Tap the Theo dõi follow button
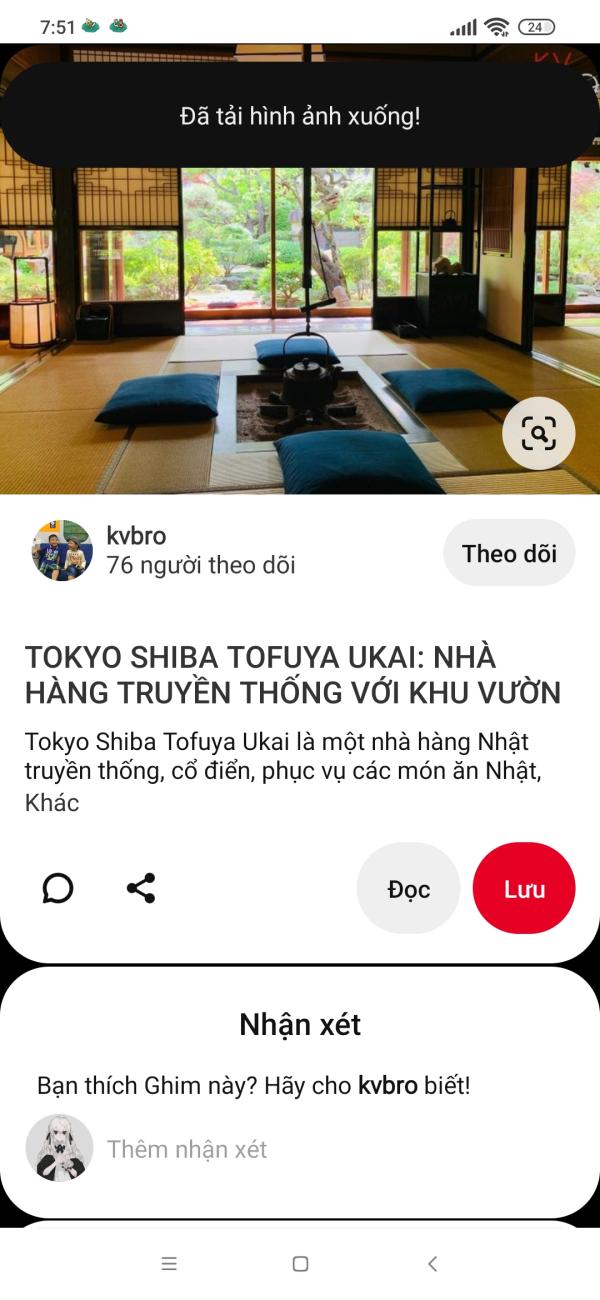The image size is (600, 1300). click(509, 553)
